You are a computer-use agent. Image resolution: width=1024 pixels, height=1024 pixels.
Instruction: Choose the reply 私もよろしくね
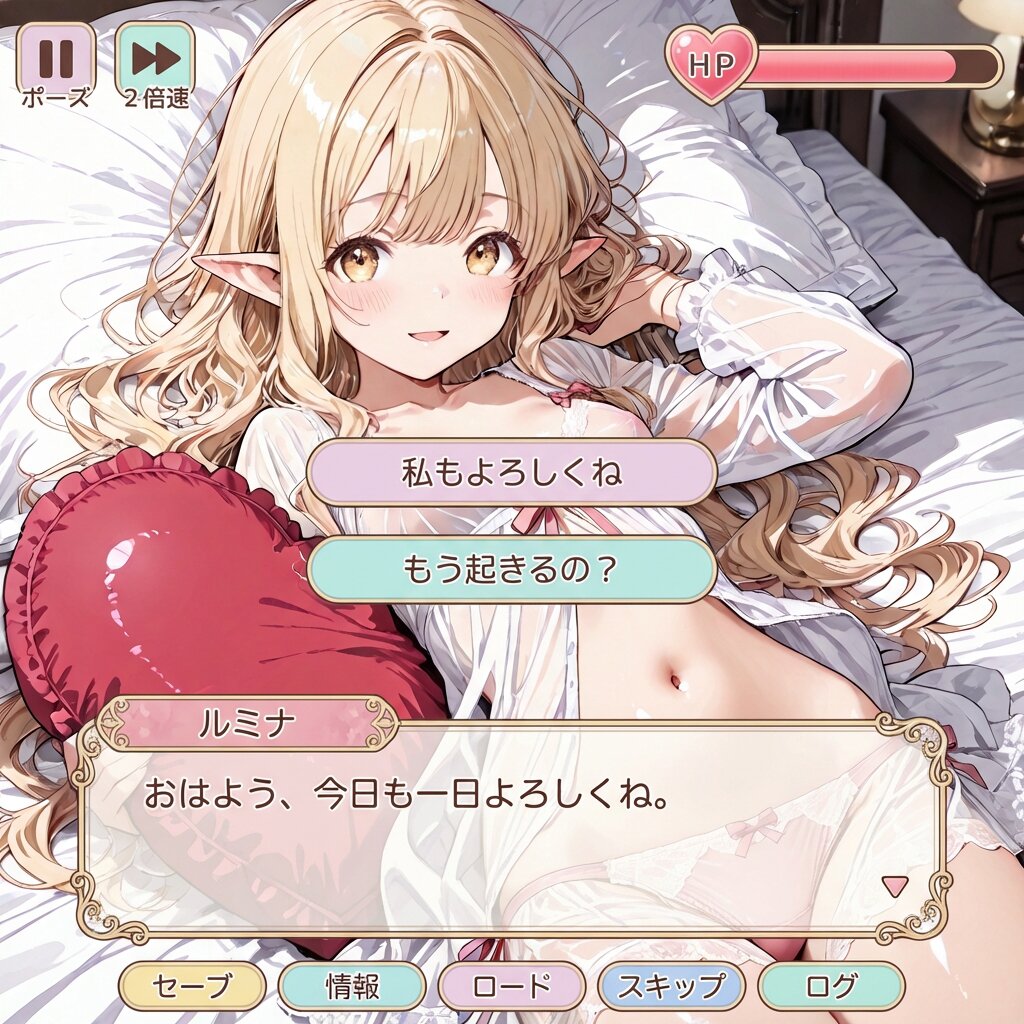coord(511,472)
